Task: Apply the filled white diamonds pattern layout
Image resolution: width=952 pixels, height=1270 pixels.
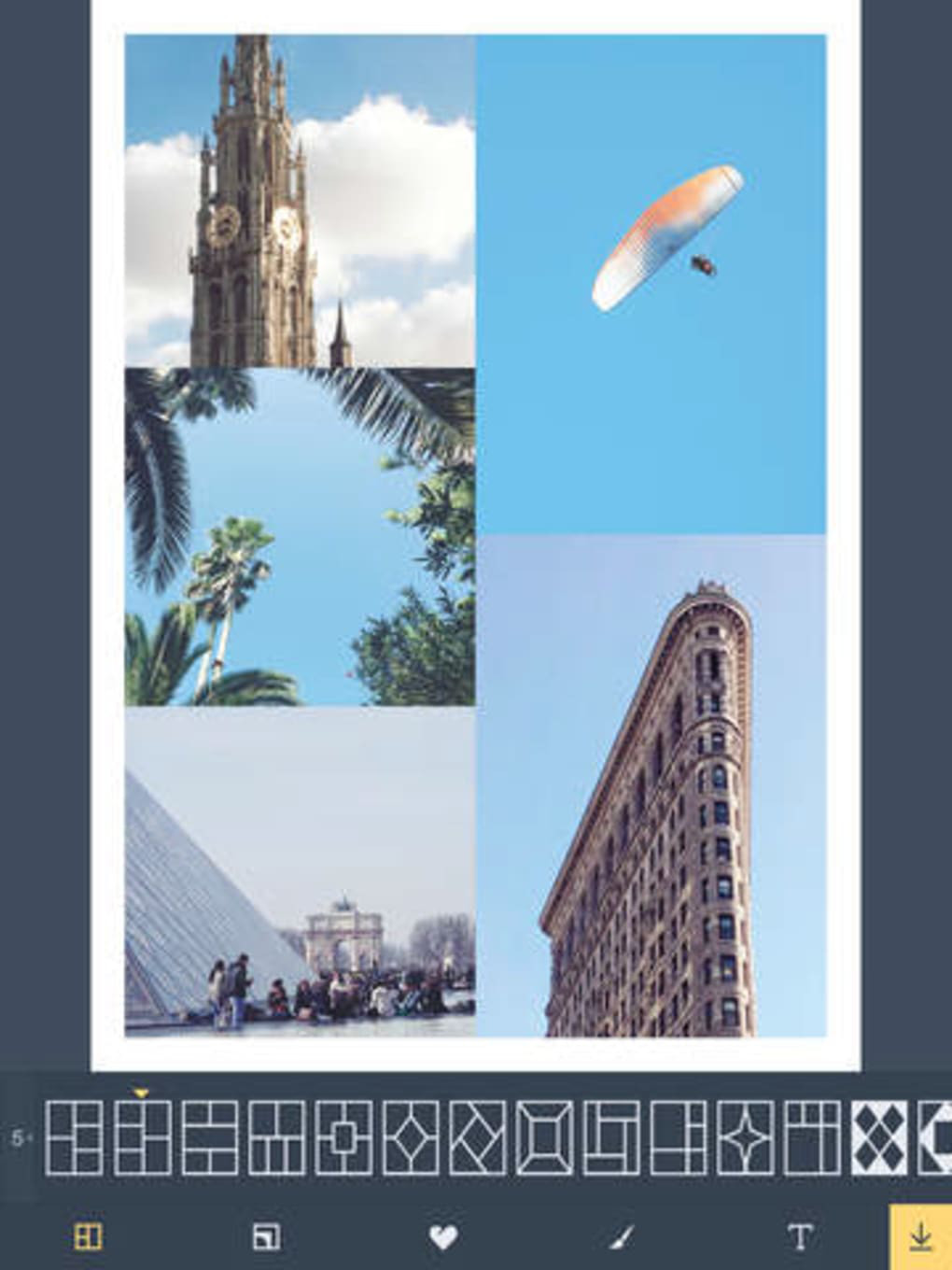Action: click(878, 1137)
